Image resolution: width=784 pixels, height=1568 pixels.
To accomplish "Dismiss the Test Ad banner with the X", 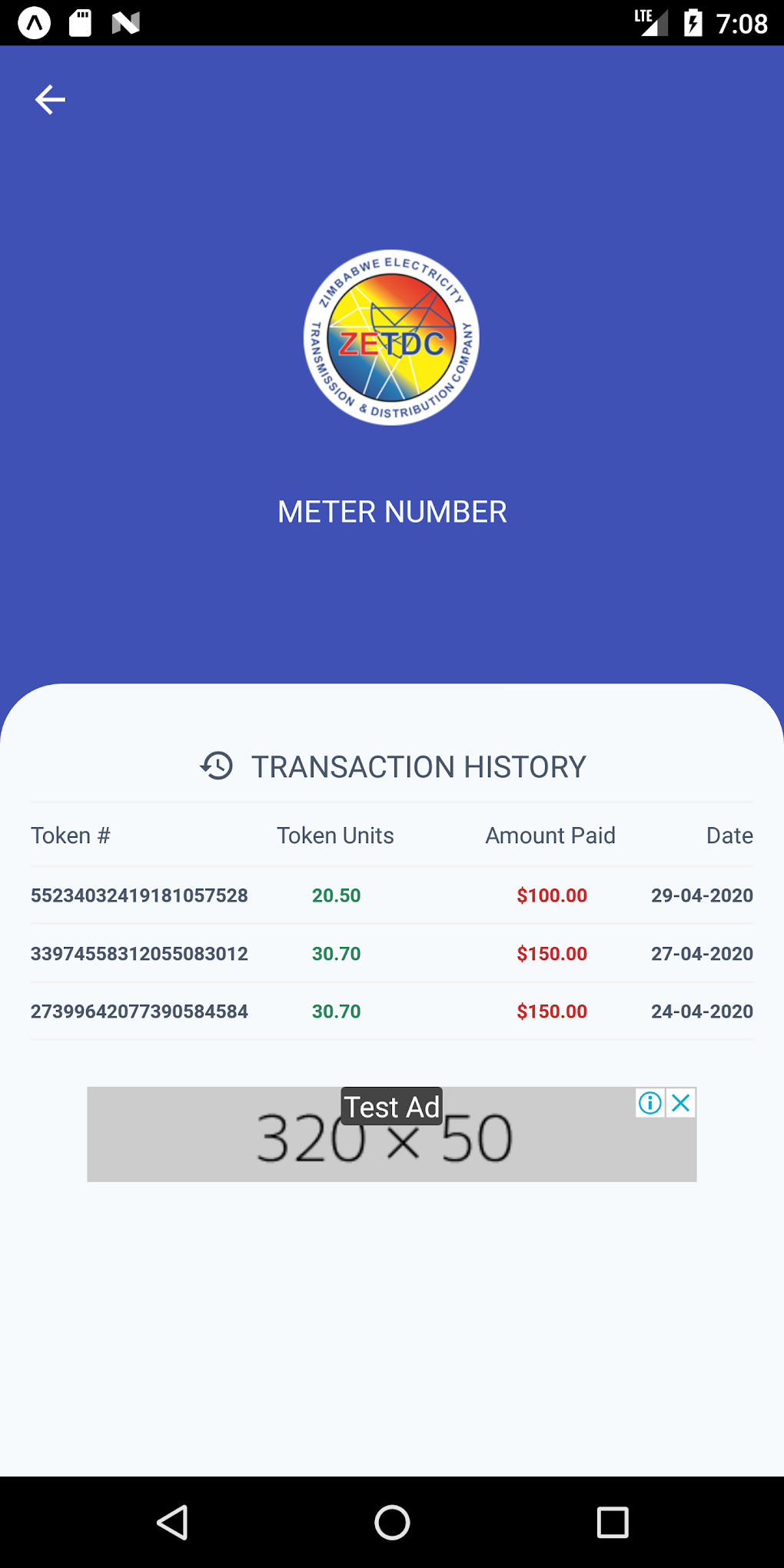I will (679, 1101).
